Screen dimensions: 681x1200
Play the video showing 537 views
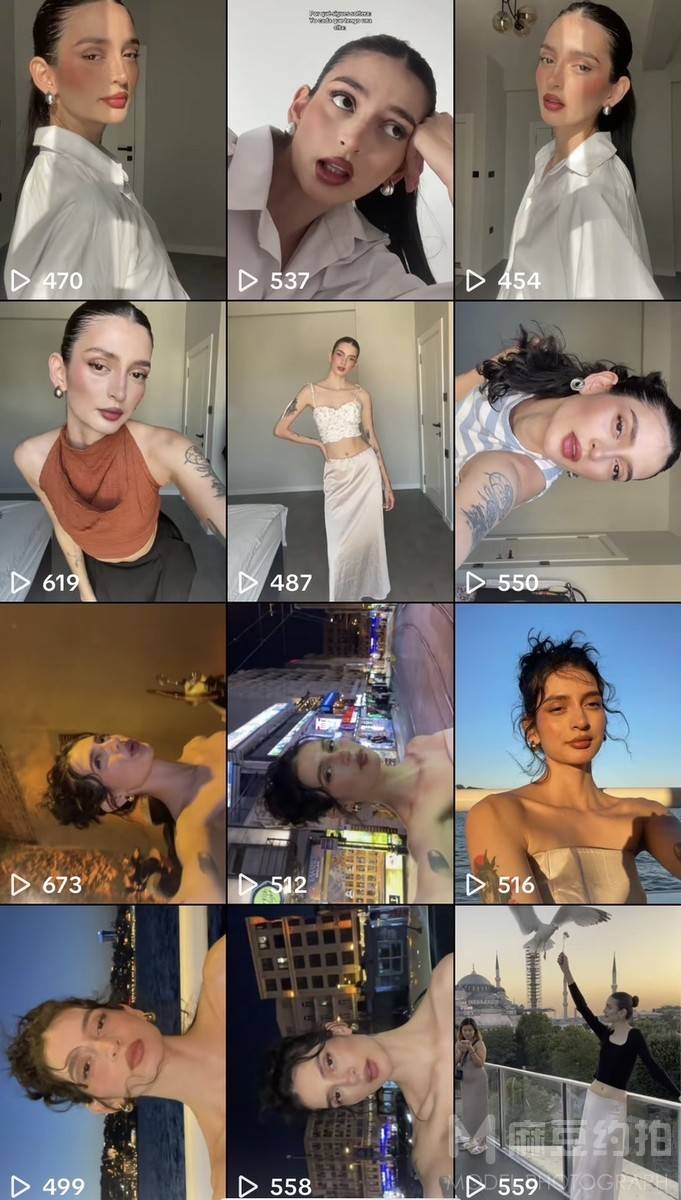[x=340, y=150]
